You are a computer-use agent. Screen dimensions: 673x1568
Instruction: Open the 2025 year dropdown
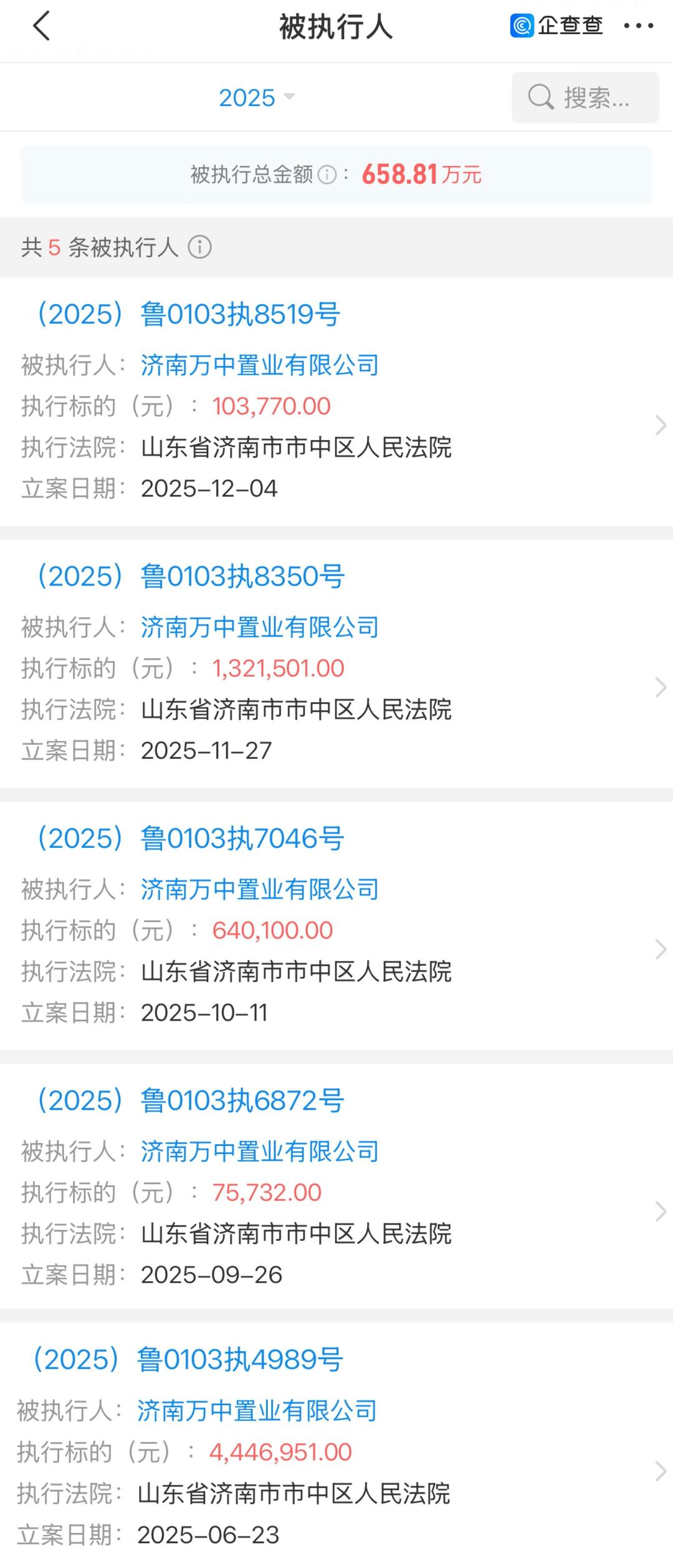pos(256,98)
